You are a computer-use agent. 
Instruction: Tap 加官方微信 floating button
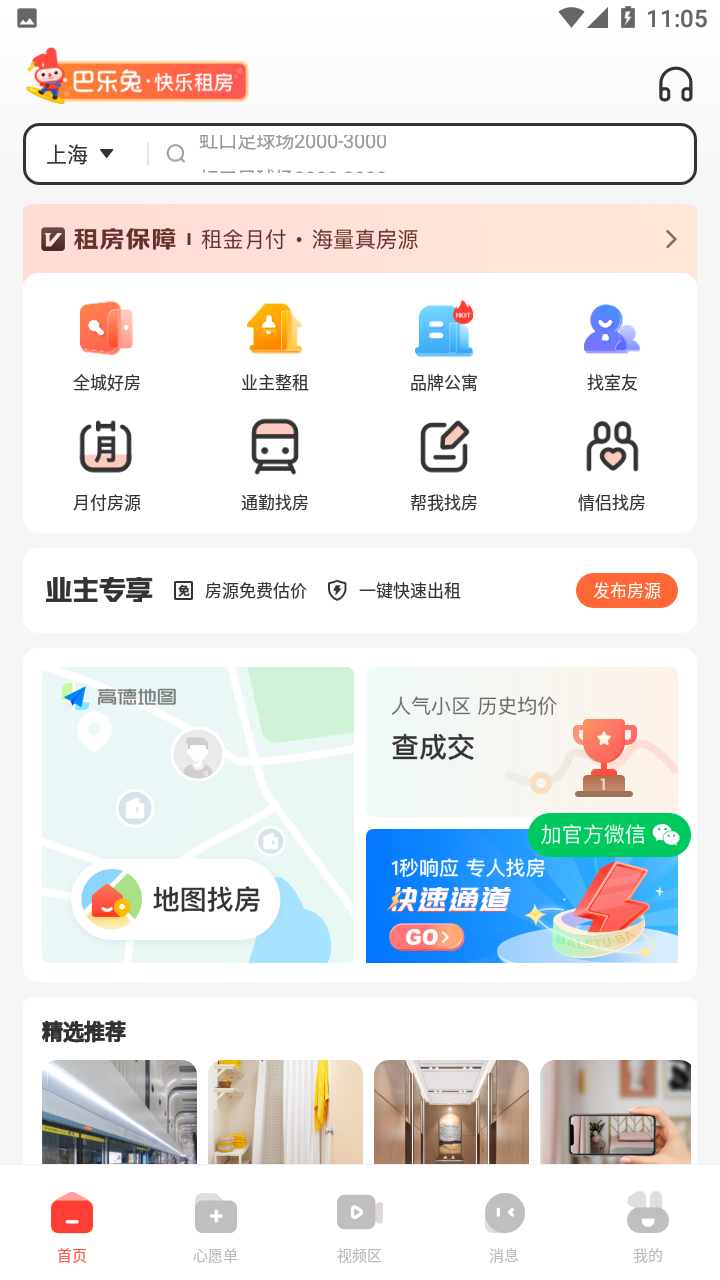609,834
